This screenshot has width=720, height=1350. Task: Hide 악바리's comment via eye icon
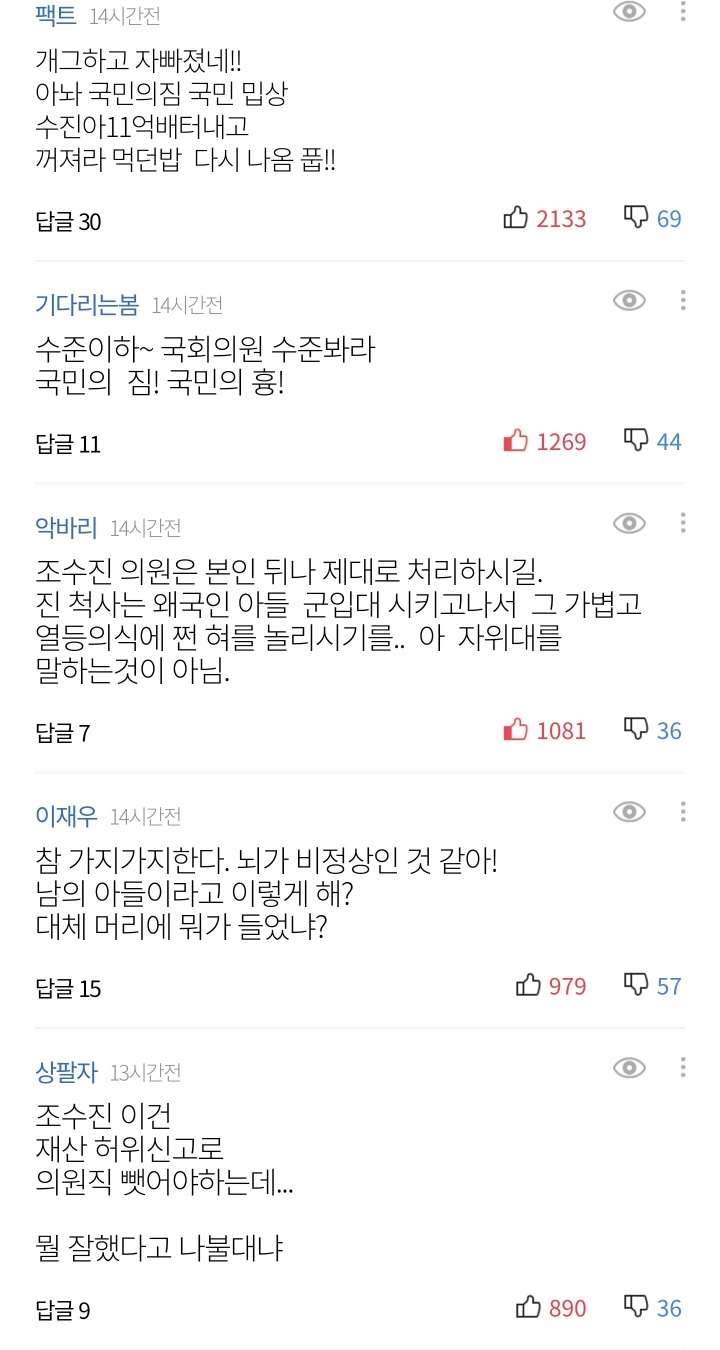click(x=629, y=523)
